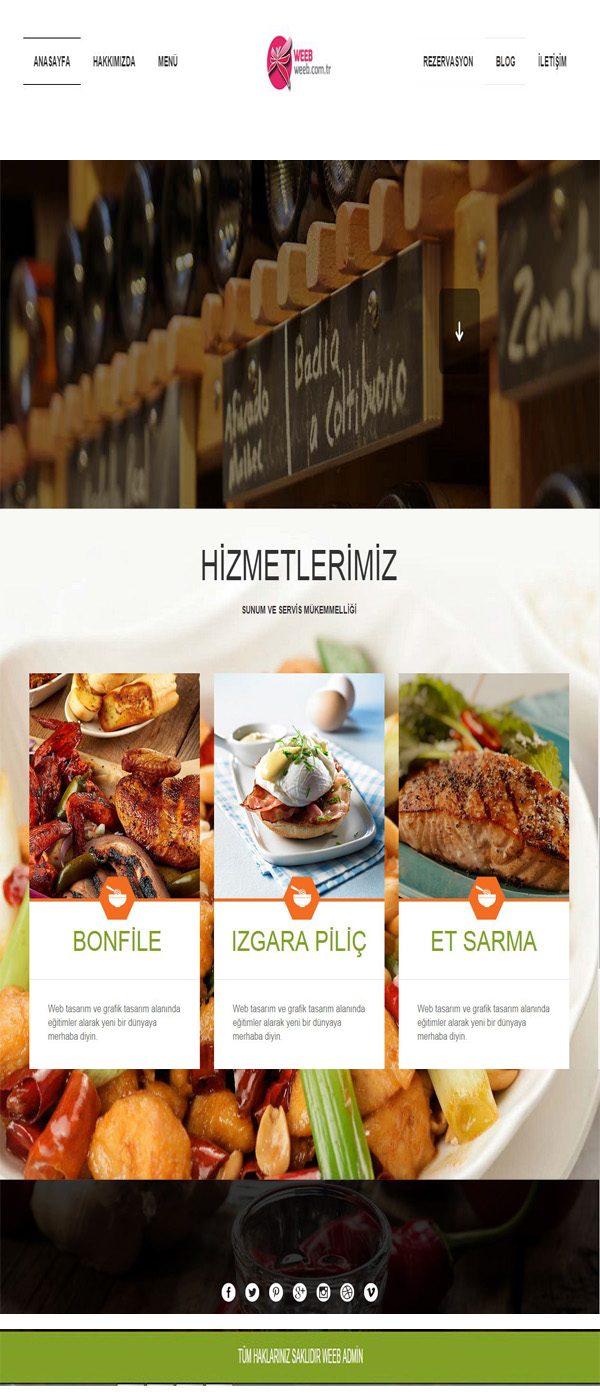Open the HAKKIMIZDA section
Image resolution: width=600 pixels, height=1400 pixels.
coord(114,62)
